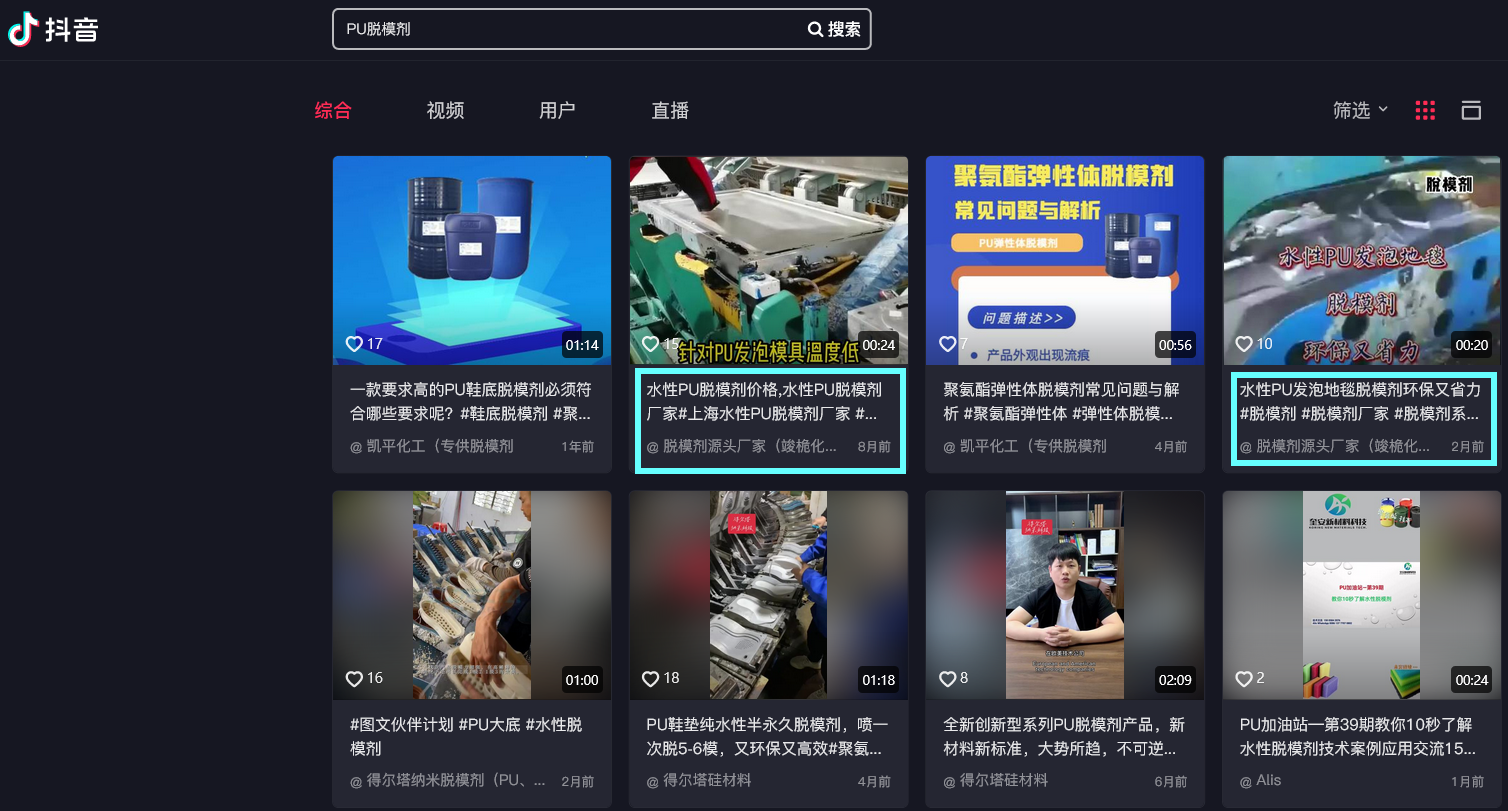This screenshot has height=811, width=1508.
Task: Open 全新创新型系列PU脱模剂产品 video
Action: 1064,595
